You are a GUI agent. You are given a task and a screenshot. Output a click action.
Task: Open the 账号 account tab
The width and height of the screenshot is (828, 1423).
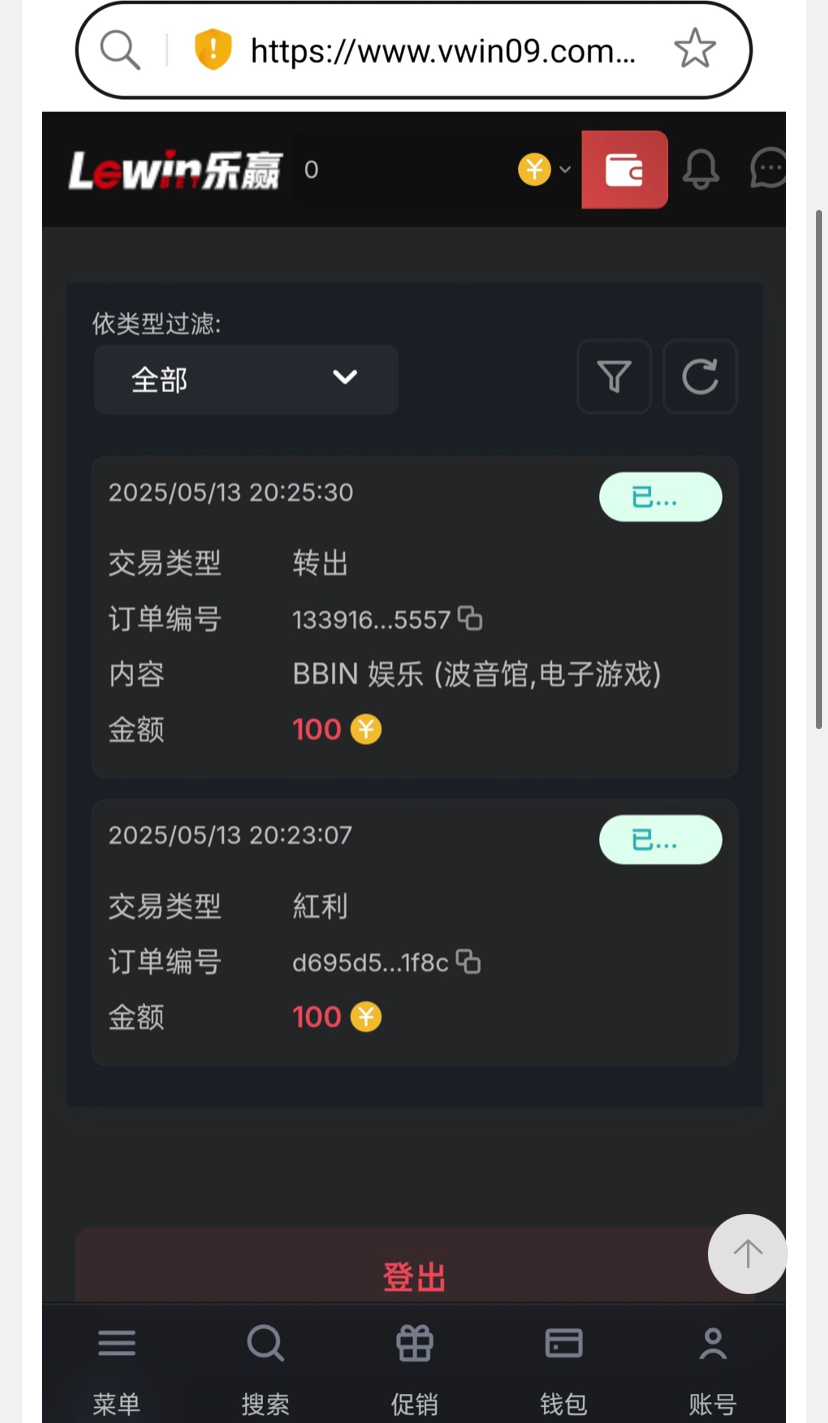(712, 1370)
